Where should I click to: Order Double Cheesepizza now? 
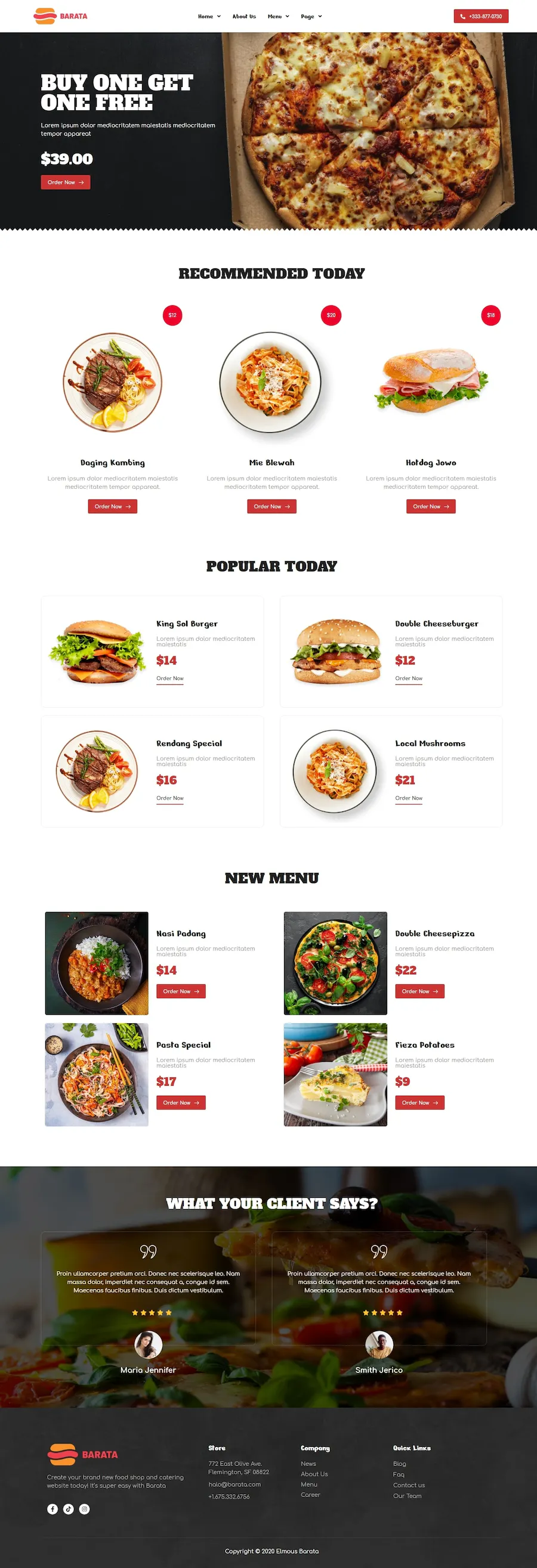(x=419, y=991)
